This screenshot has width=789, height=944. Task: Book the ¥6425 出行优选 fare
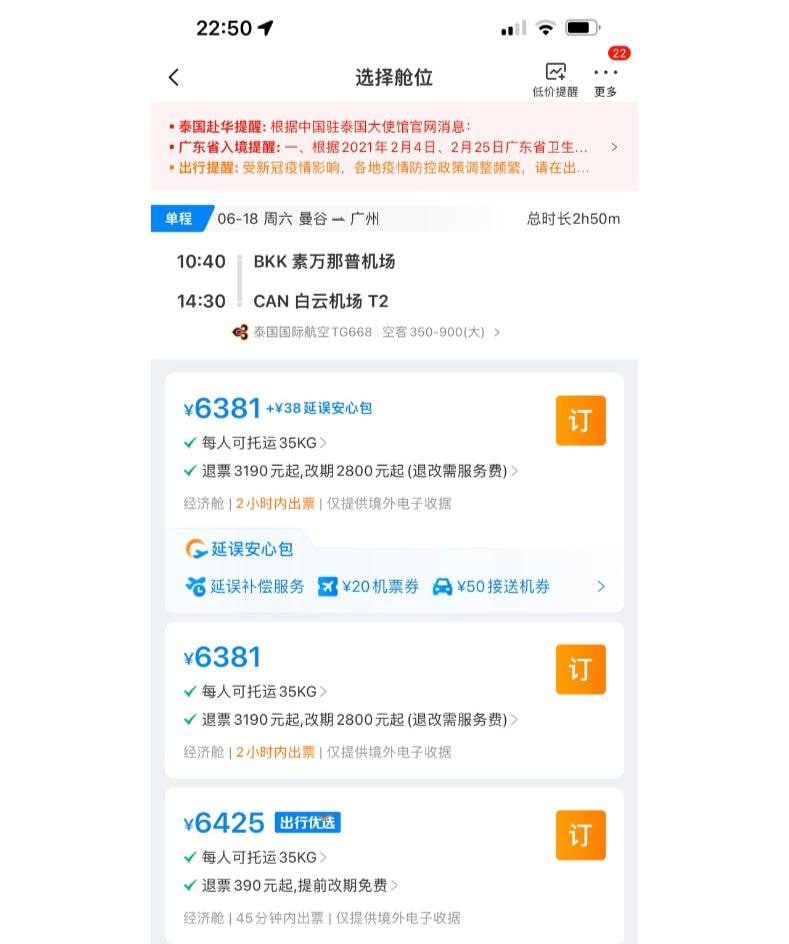click(x=580, y=835)
